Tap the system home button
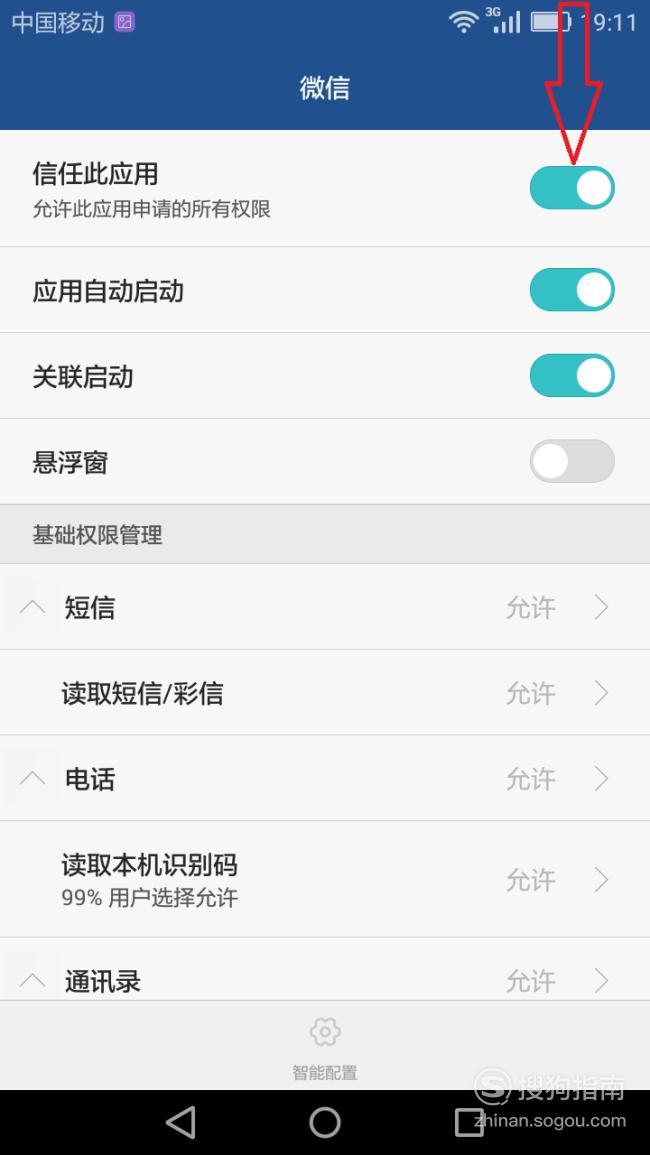This screenshot has width=650, height=1155. (325, 1123)
